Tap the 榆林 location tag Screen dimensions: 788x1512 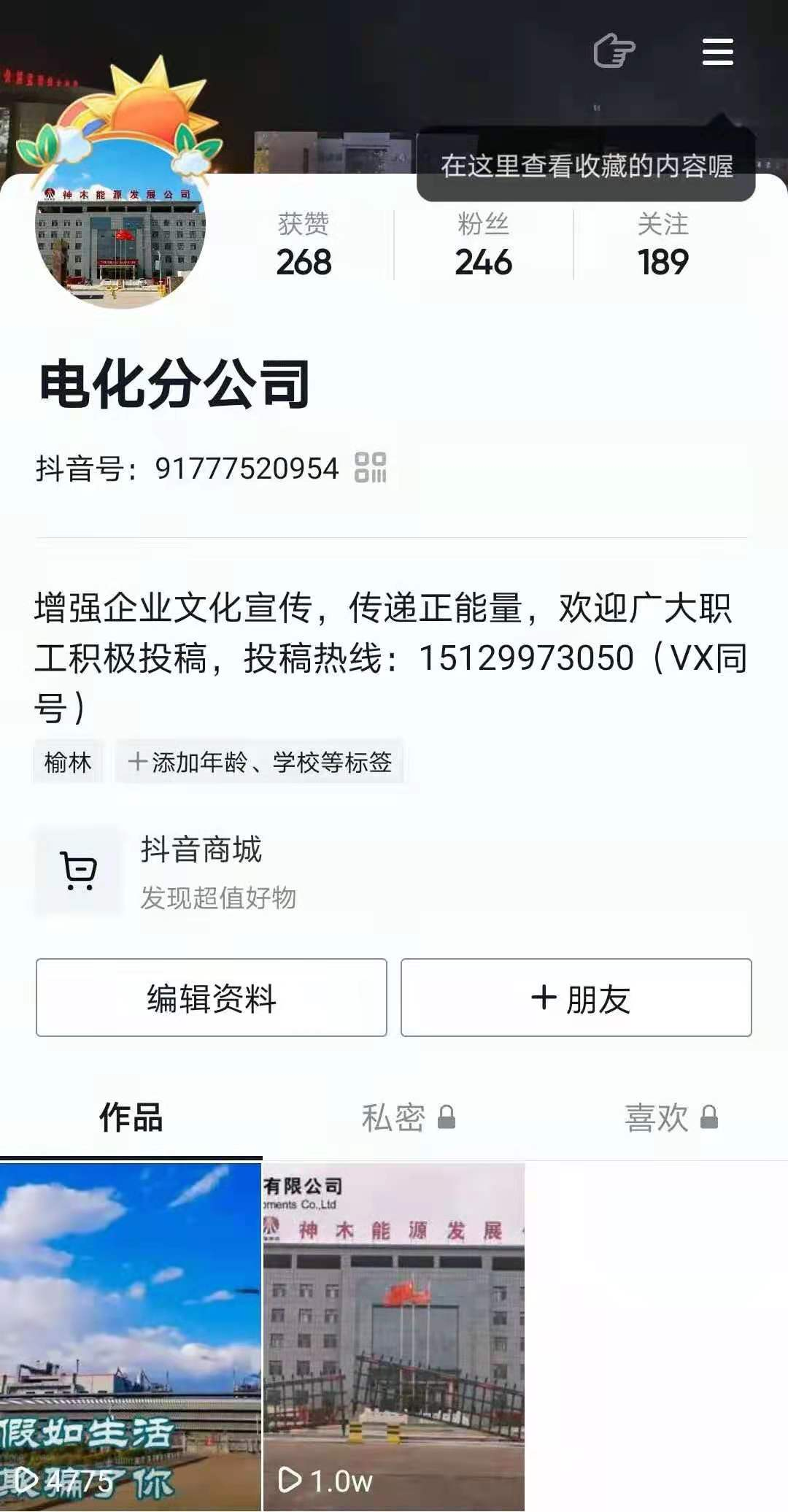(68, 762)
